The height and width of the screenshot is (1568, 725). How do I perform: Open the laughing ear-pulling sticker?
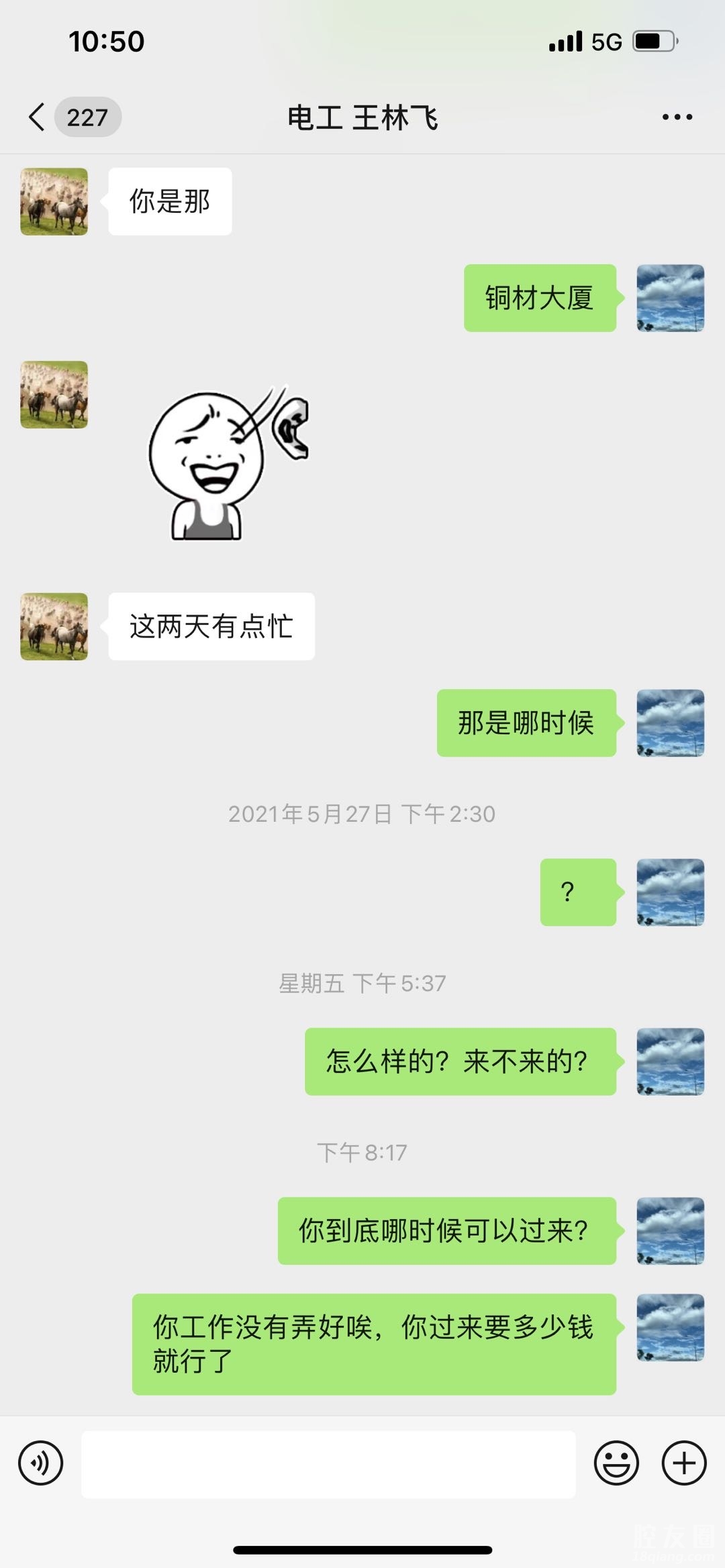click(228, 463)
